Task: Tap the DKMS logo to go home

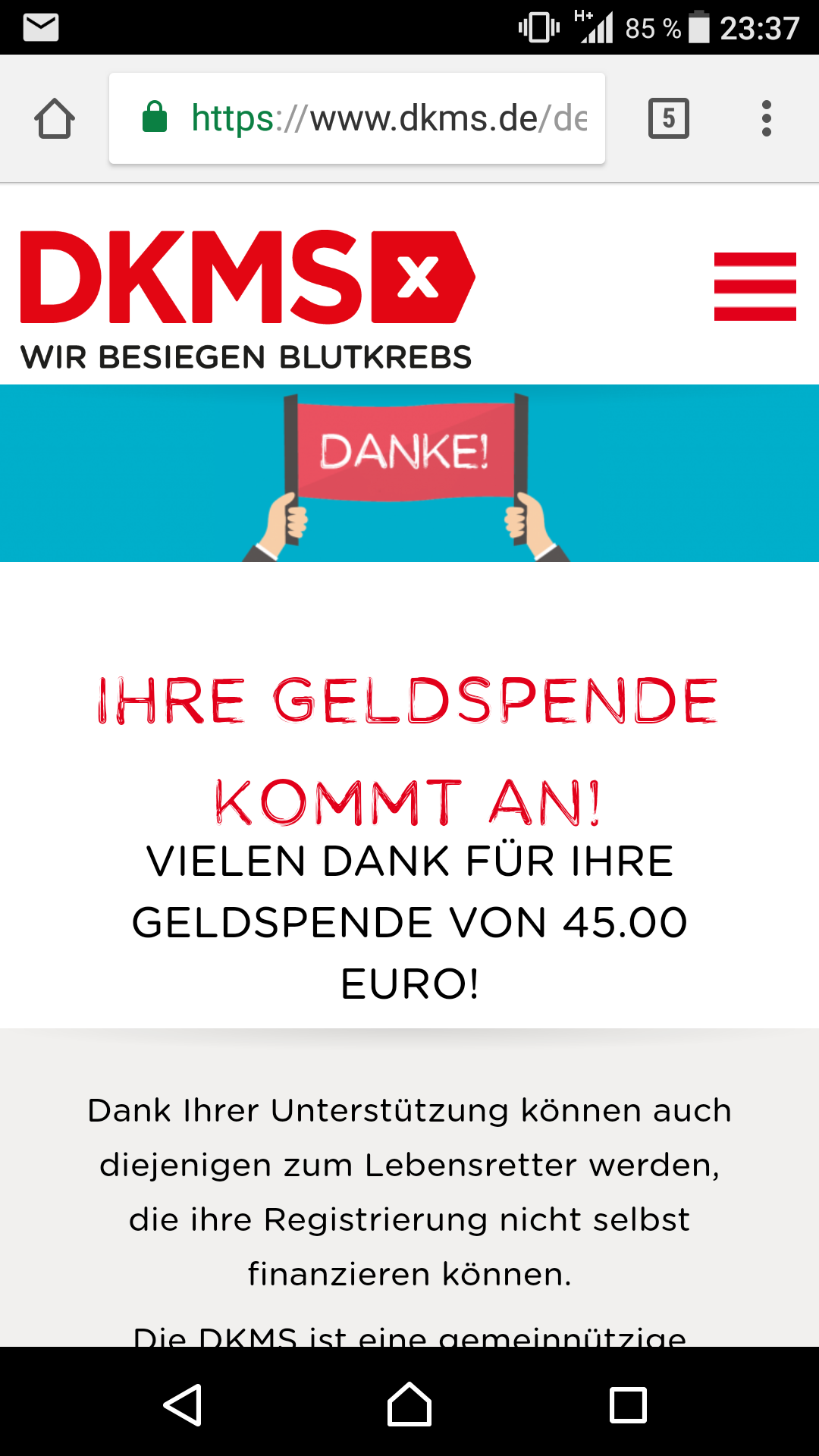Action: 247,300
